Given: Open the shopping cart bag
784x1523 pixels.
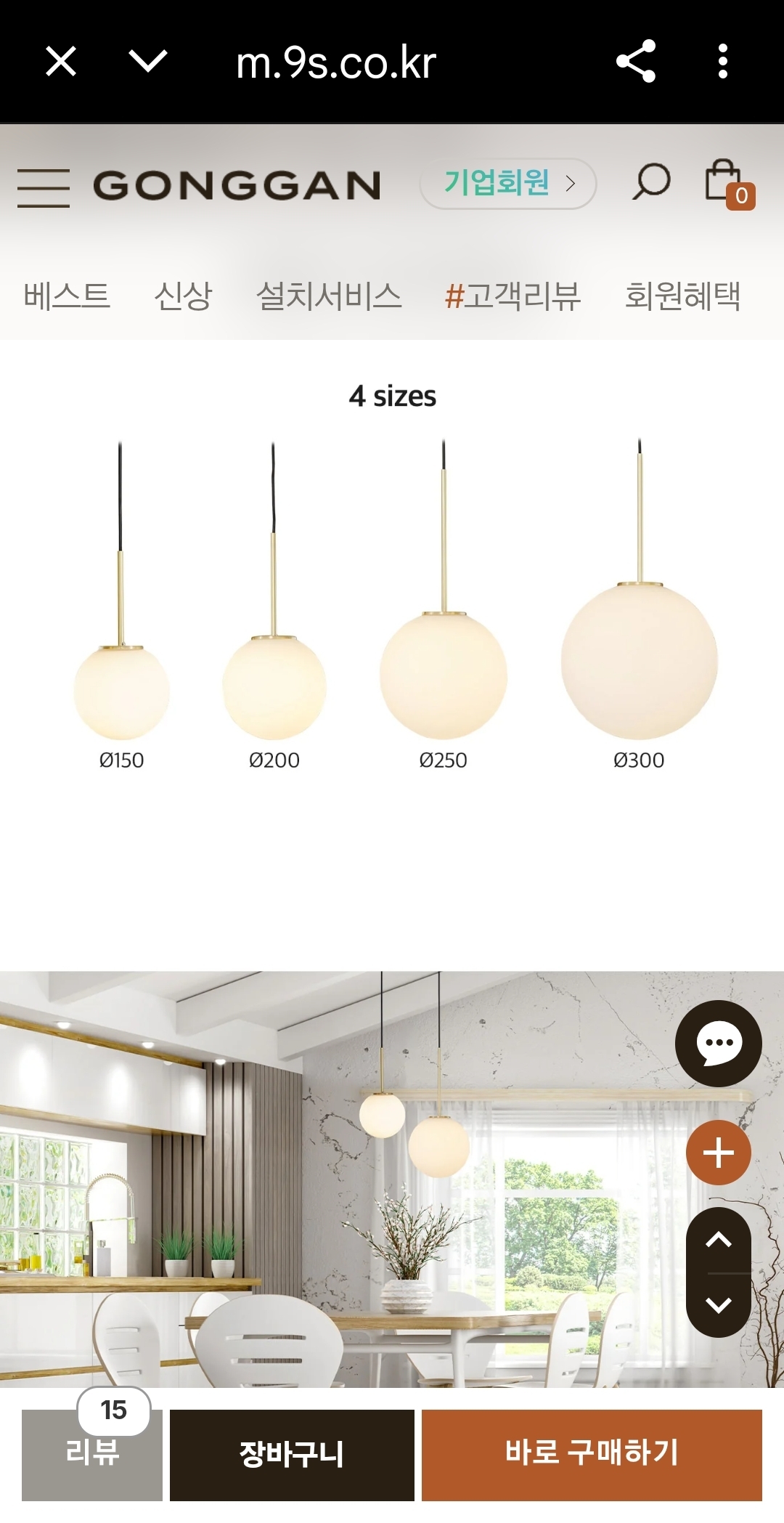Looking at the screenshot, I should [727, 183].
